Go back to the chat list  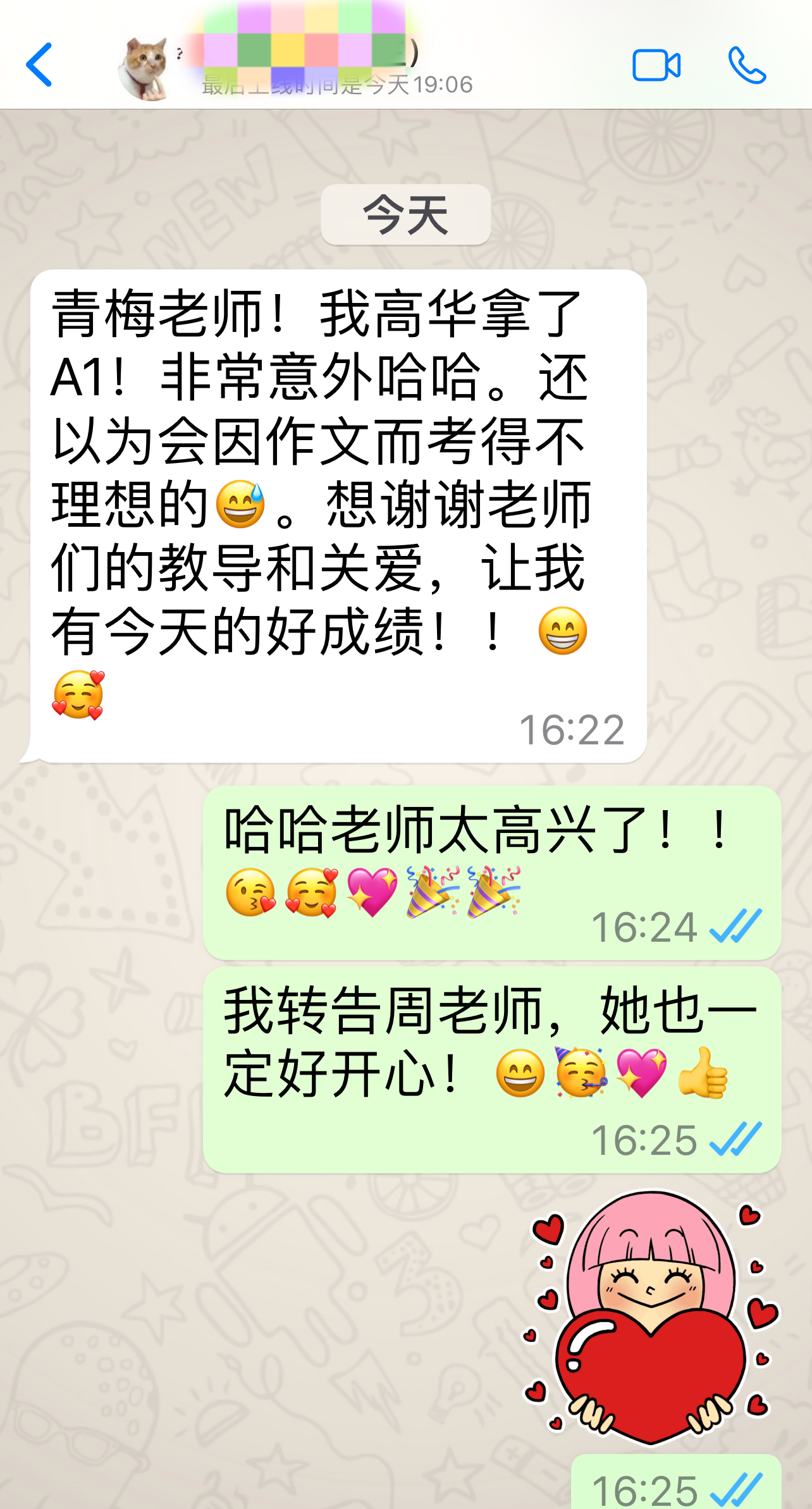click(x=39, y=65)
